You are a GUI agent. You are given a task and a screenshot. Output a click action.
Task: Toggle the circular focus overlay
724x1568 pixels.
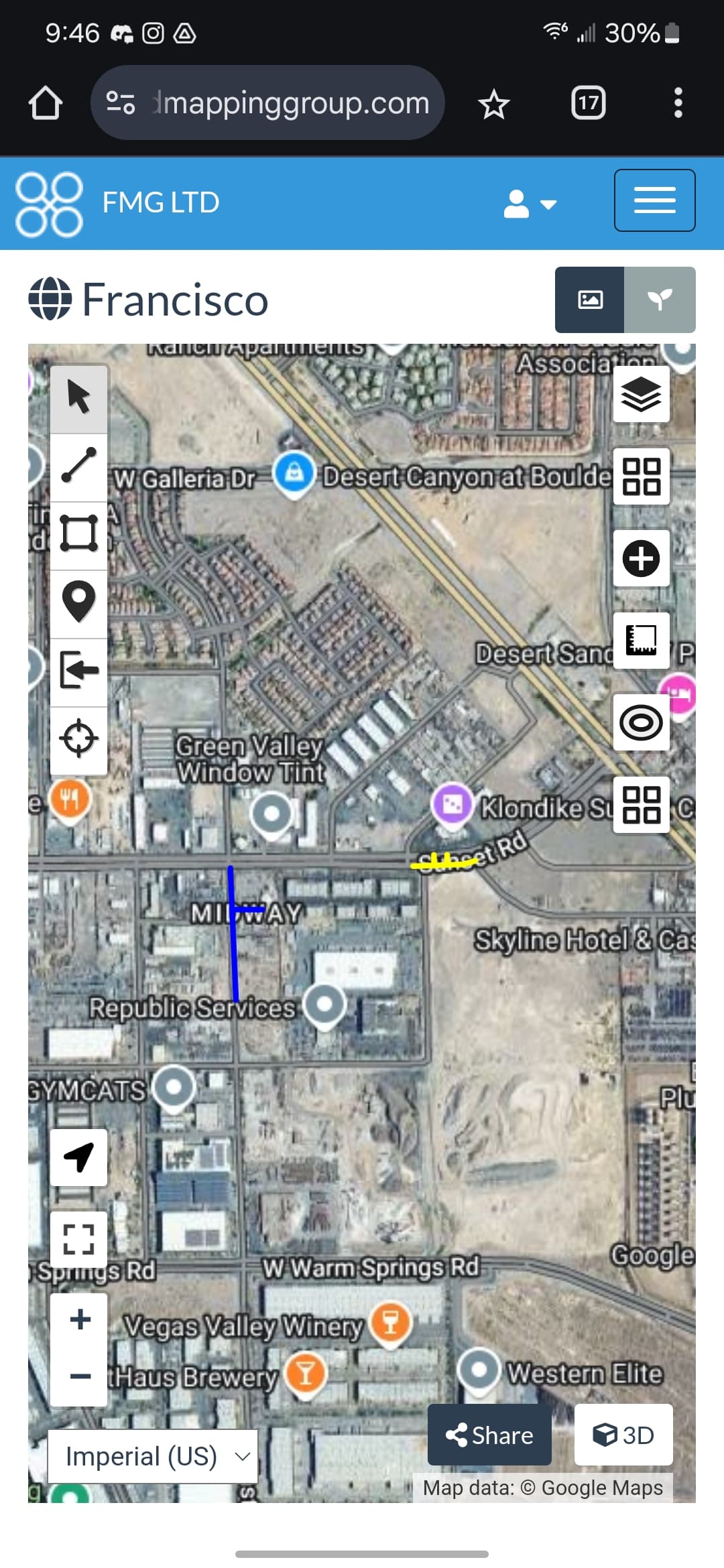point(641,722)
